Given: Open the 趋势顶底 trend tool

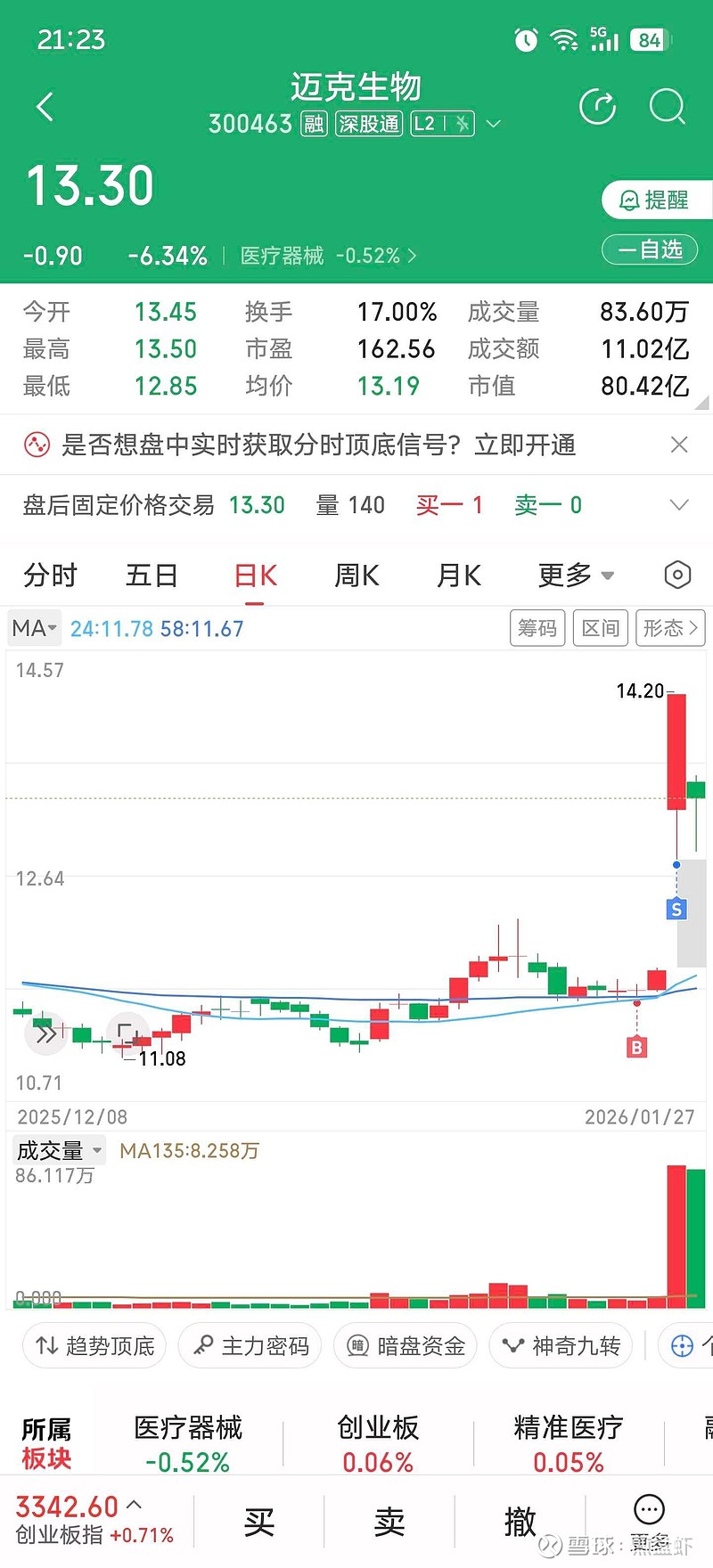Looking at the screenshot, I should pos(93,1345).
